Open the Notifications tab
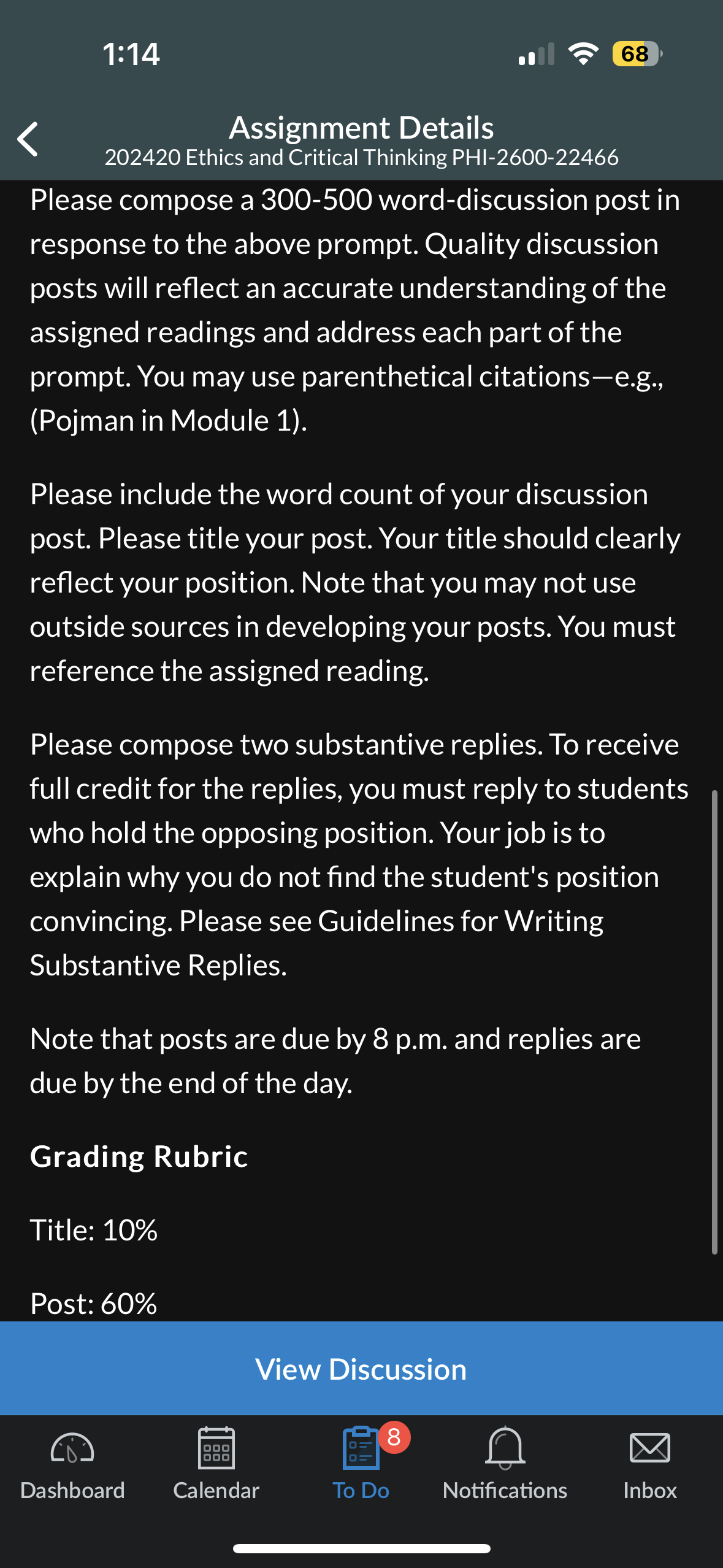723x1568 pixels. coord(505,1464)
